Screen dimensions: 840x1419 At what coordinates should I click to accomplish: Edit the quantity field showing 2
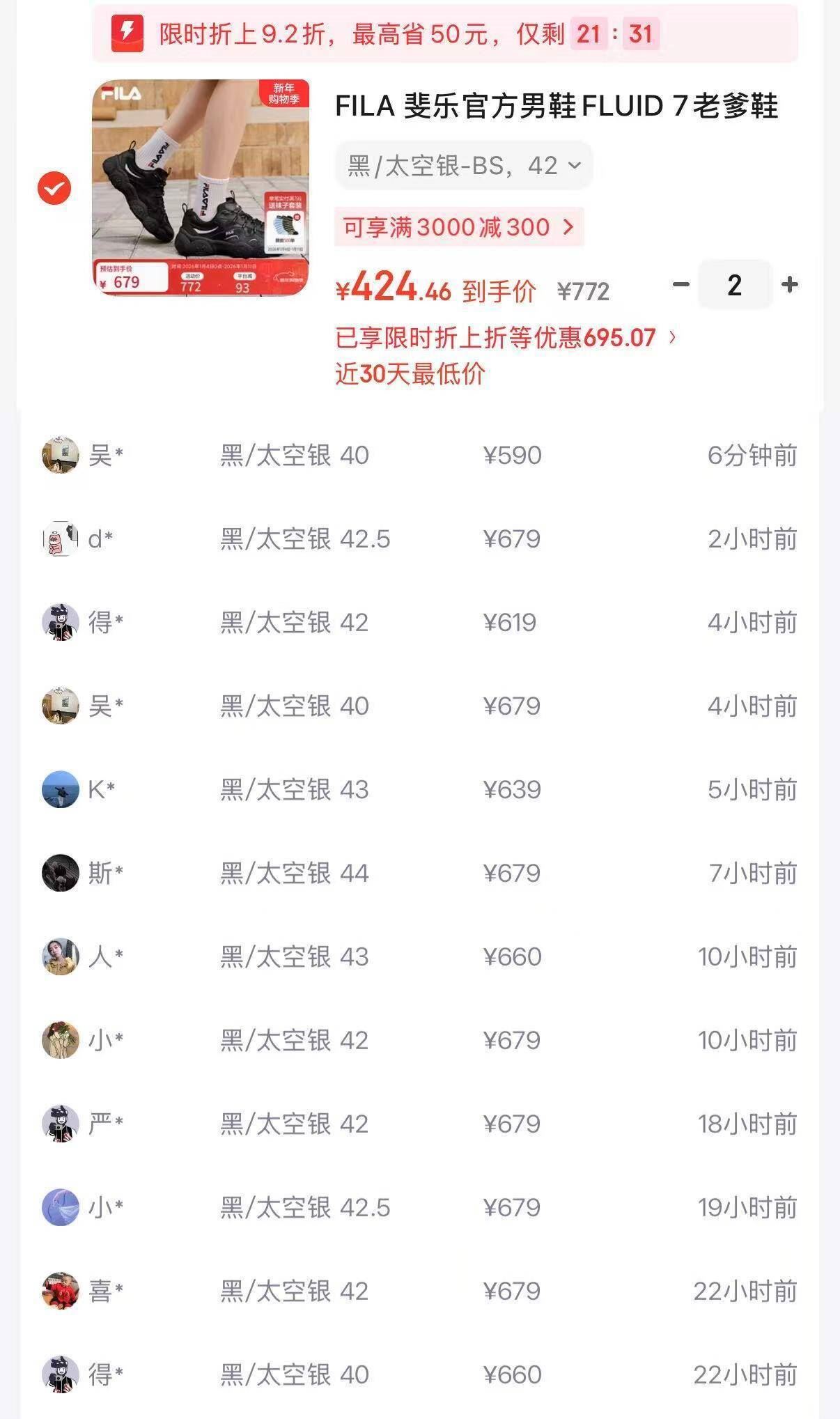[x=734, y=284]
